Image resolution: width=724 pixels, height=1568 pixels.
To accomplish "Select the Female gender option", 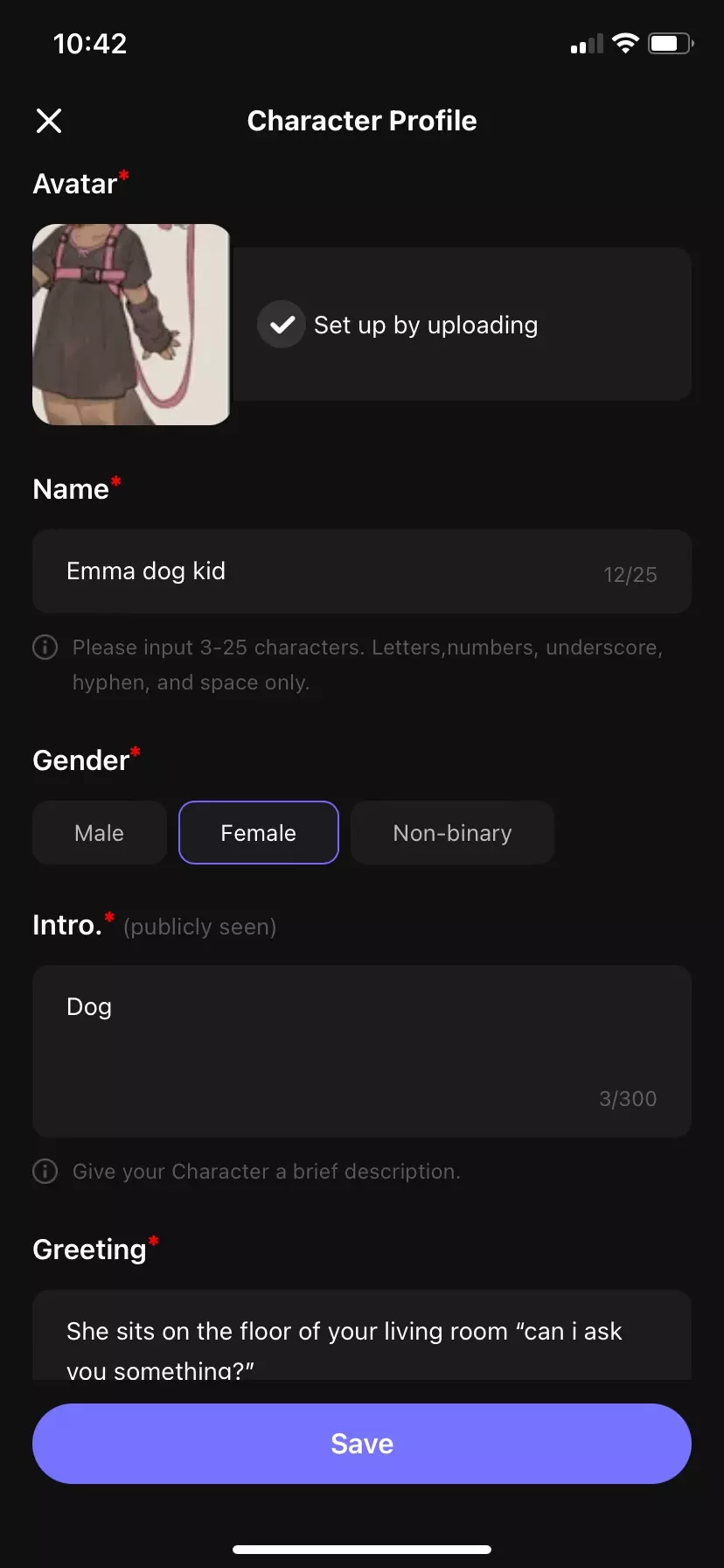I will click(x=258, y=832).
